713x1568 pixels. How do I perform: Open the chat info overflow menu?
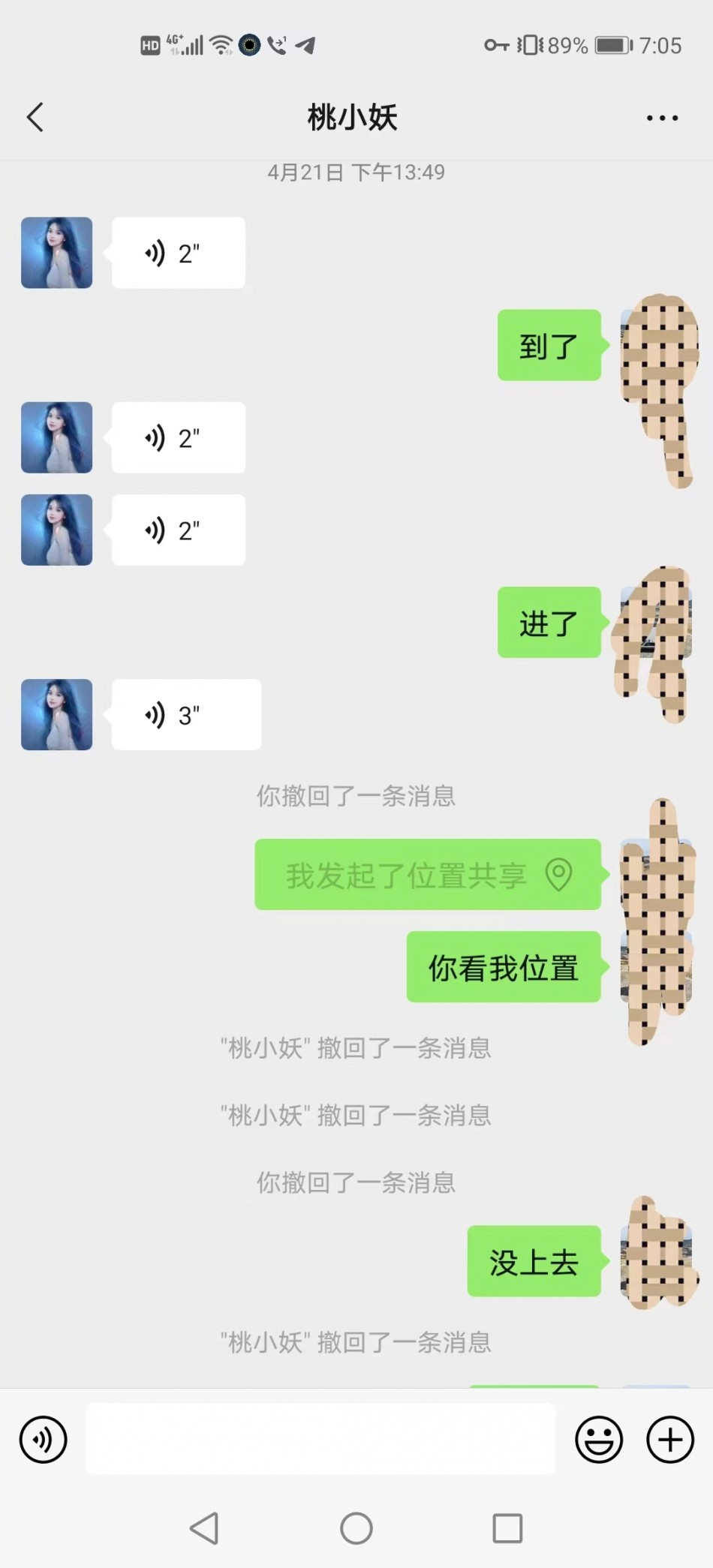pos(662,118)
